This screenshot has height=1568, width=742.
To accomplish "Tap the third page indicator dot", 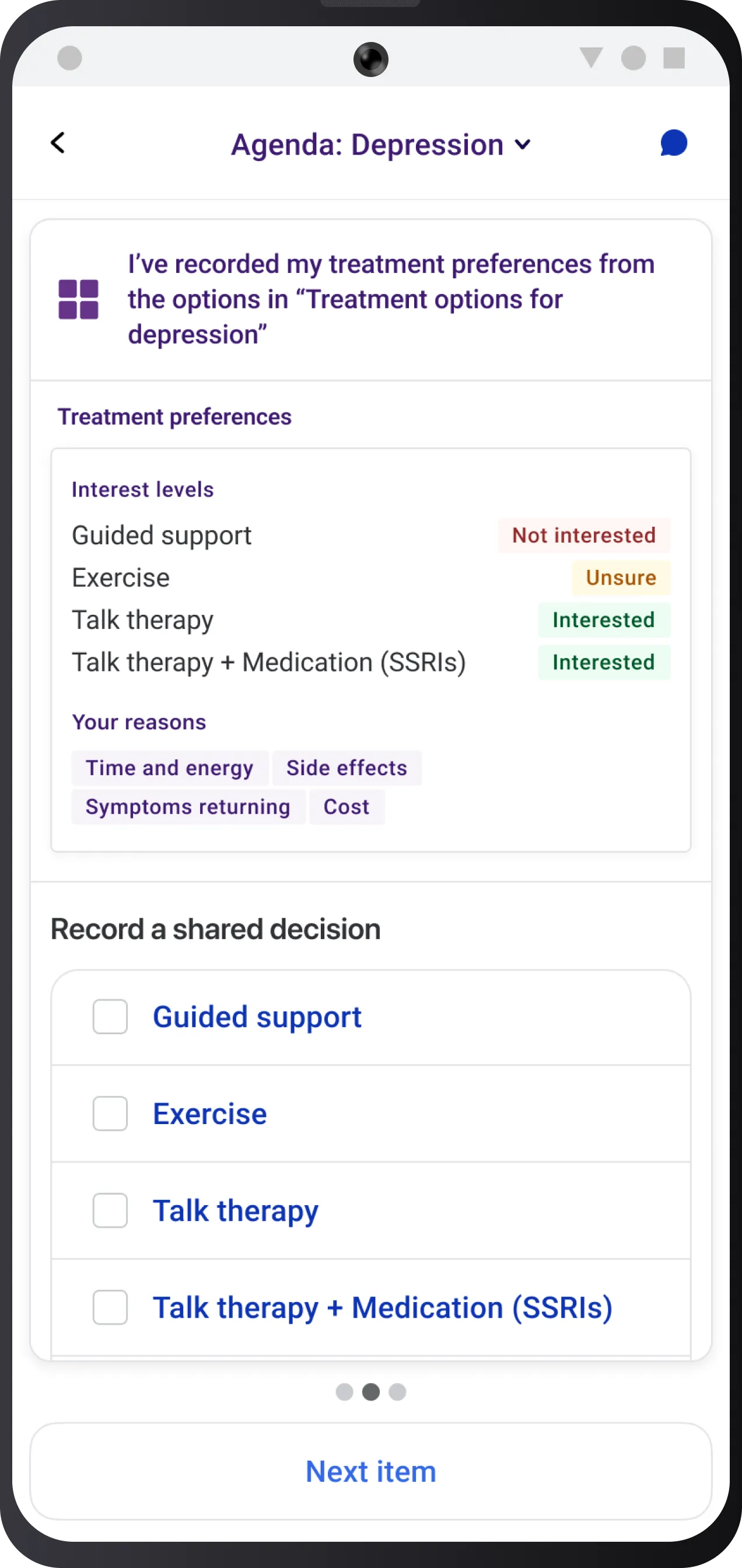I will click(397, 1392).
